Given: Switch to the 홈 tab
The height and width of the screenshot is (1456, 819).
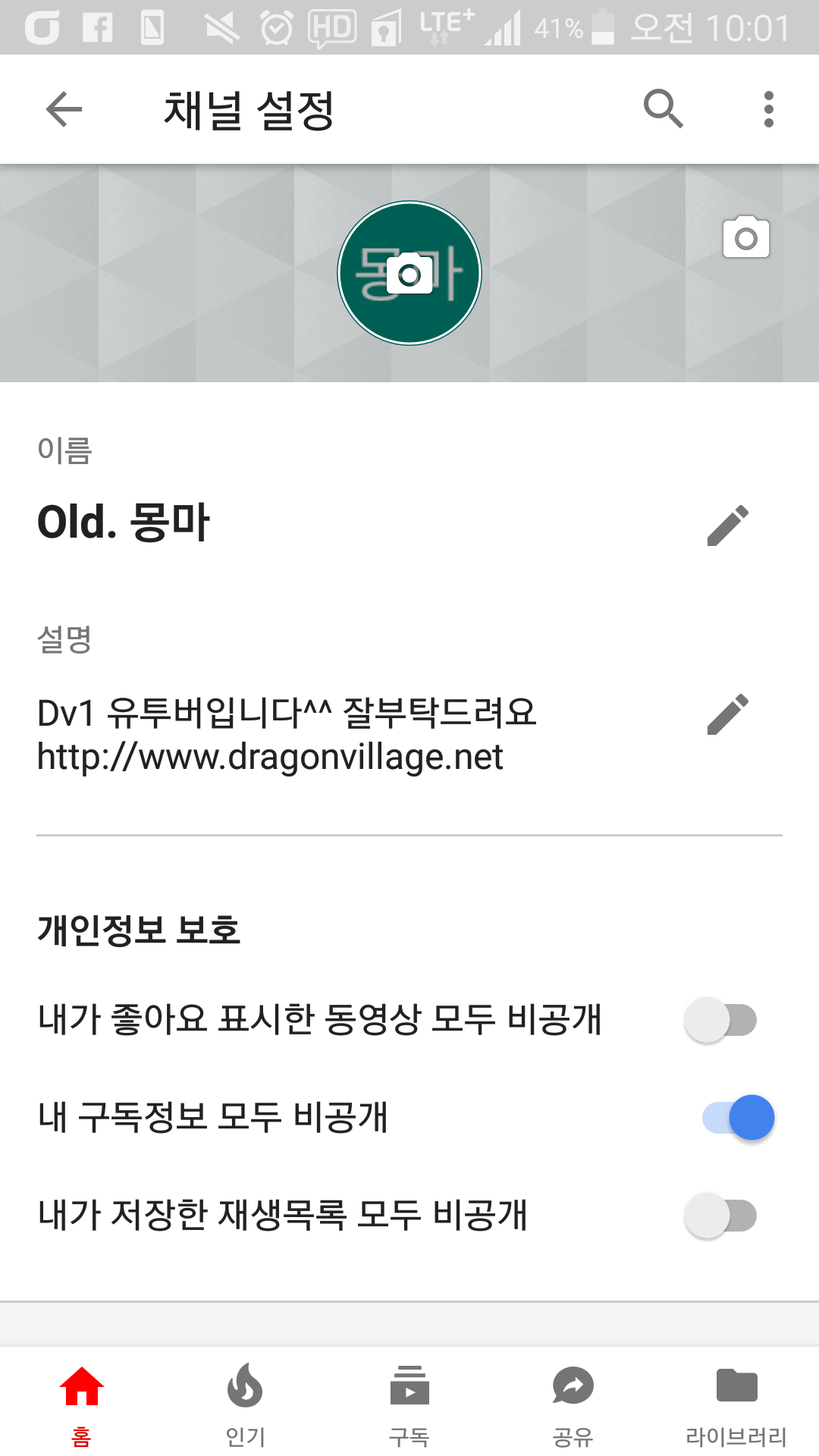Looking at the screenshot, I should [82, 1403].
